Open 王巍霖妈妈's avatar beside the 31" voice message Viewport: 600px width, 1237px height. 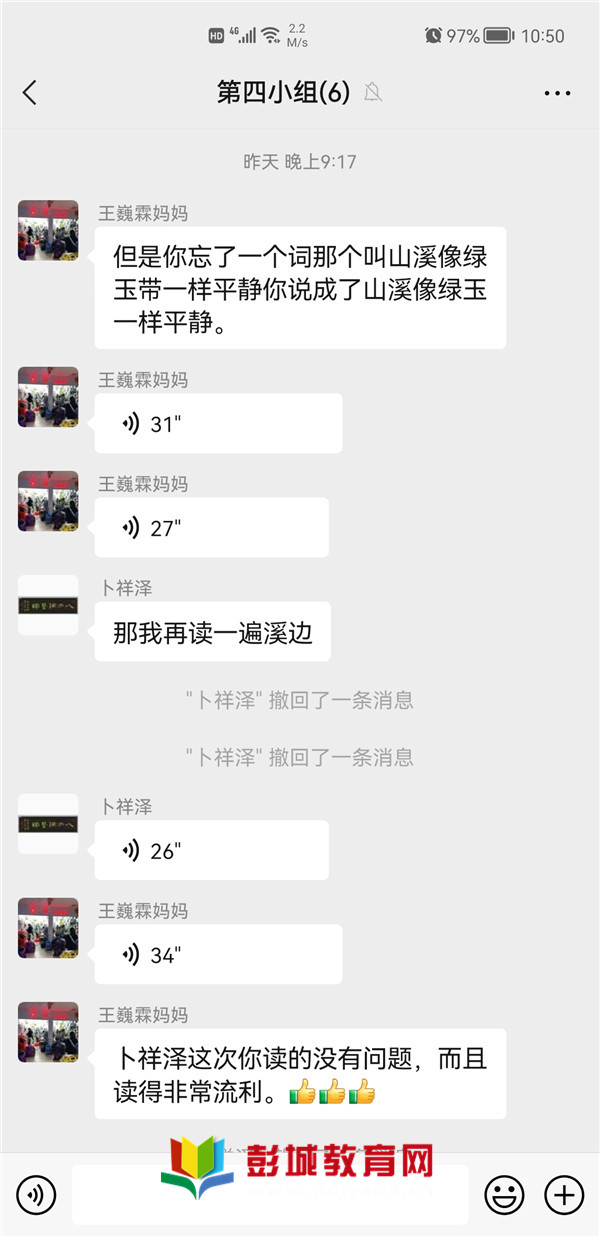[x=48, y=397]
